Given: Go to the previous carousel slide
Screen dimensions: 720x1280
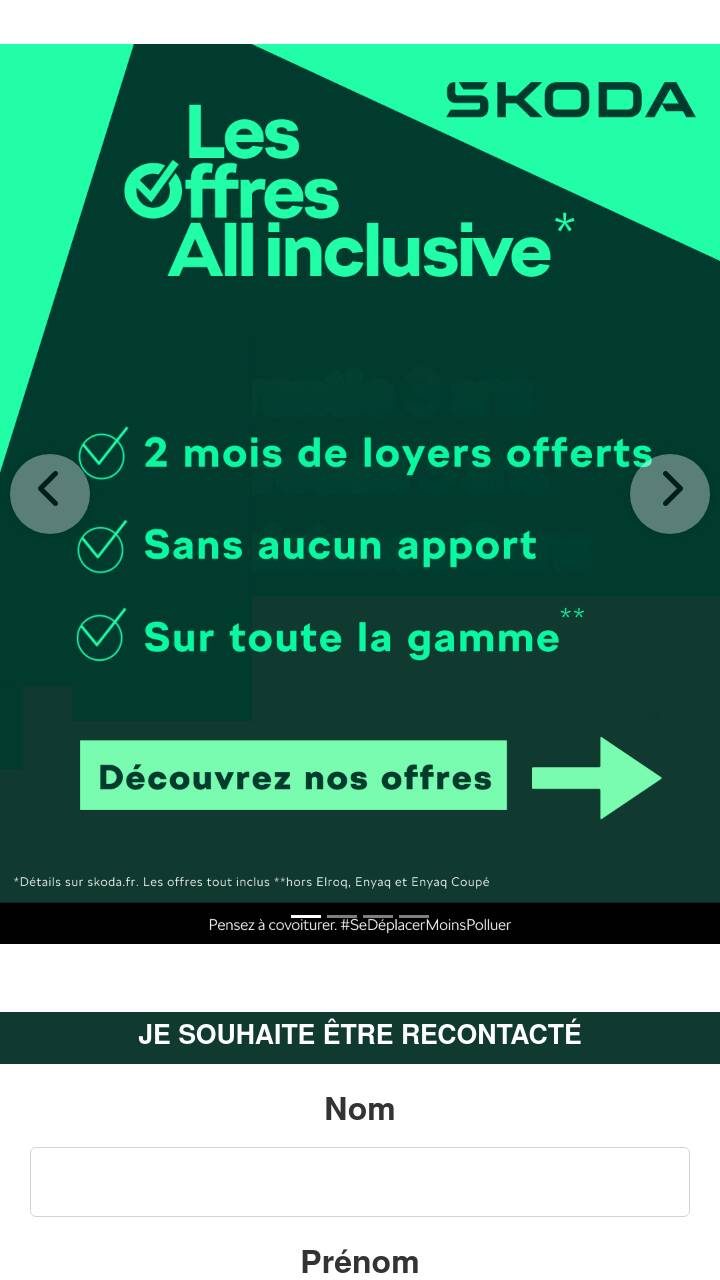Looking at the screenshot, I should (x=50, y=493).
